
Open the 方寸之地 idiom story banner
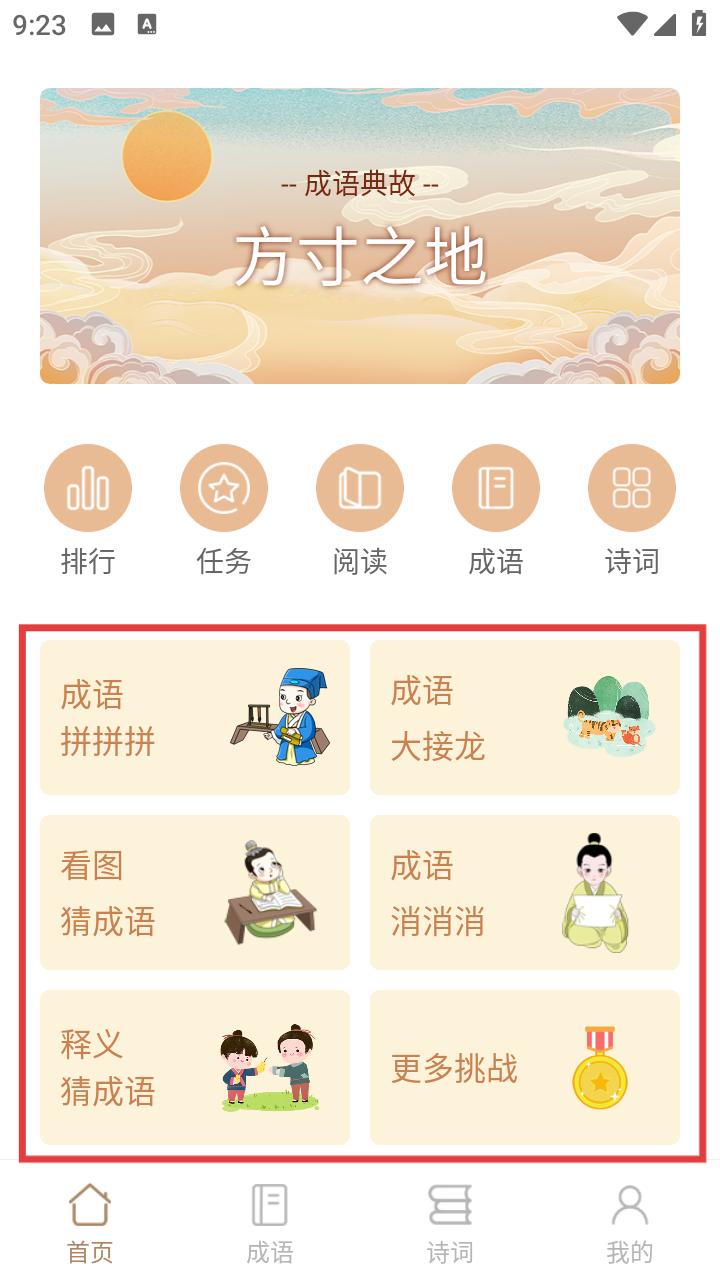pos(360,236)
